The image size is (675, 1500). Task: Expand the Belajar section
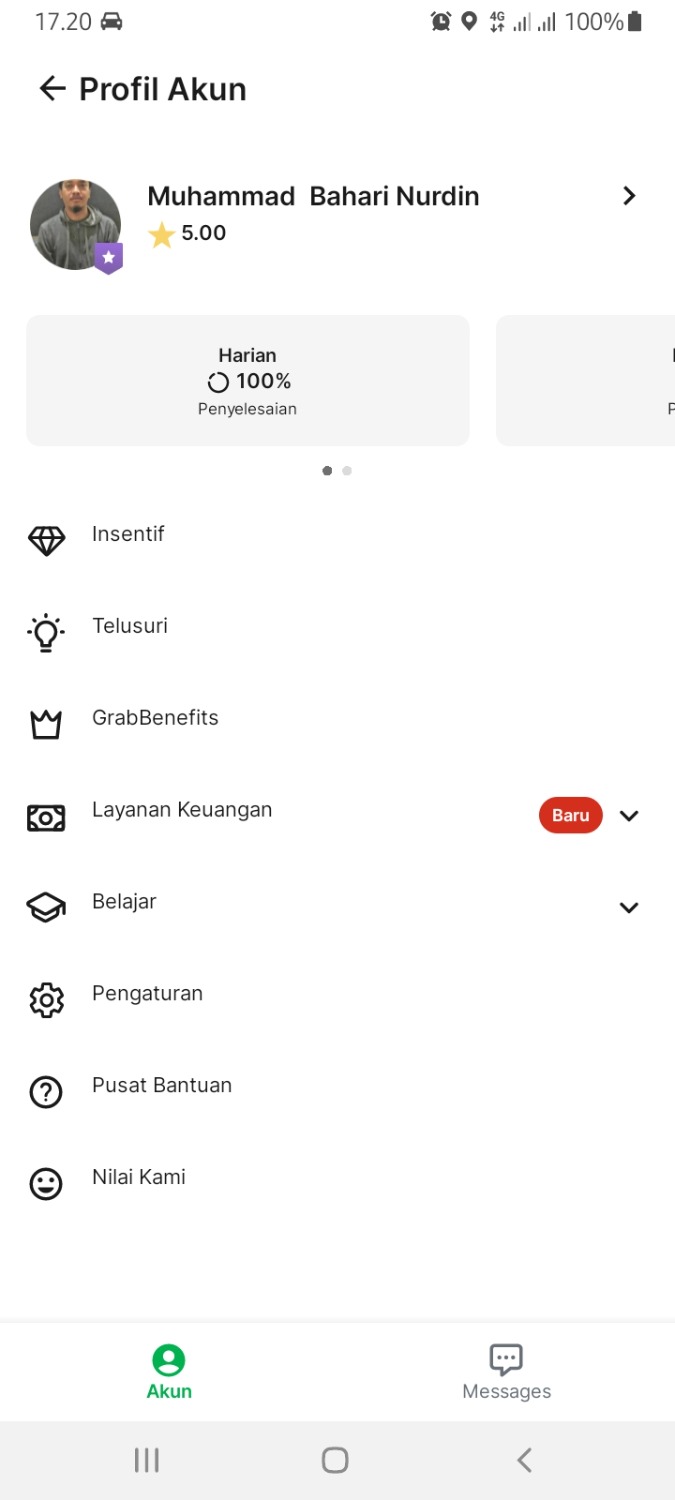click(x=628, y=907)
